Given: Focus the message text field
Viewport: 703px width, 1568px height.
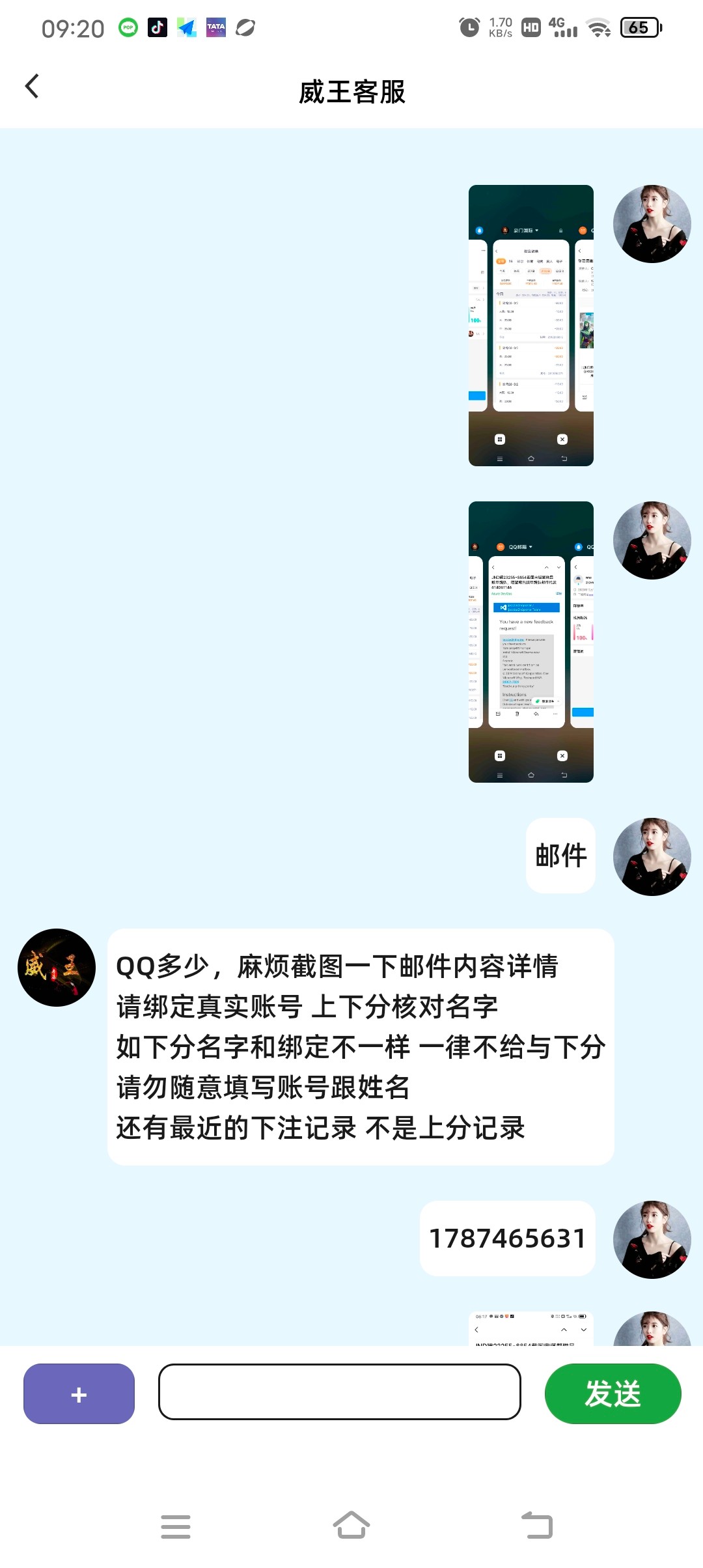Looking at the screenshot, I should [x=339, y=1392].
